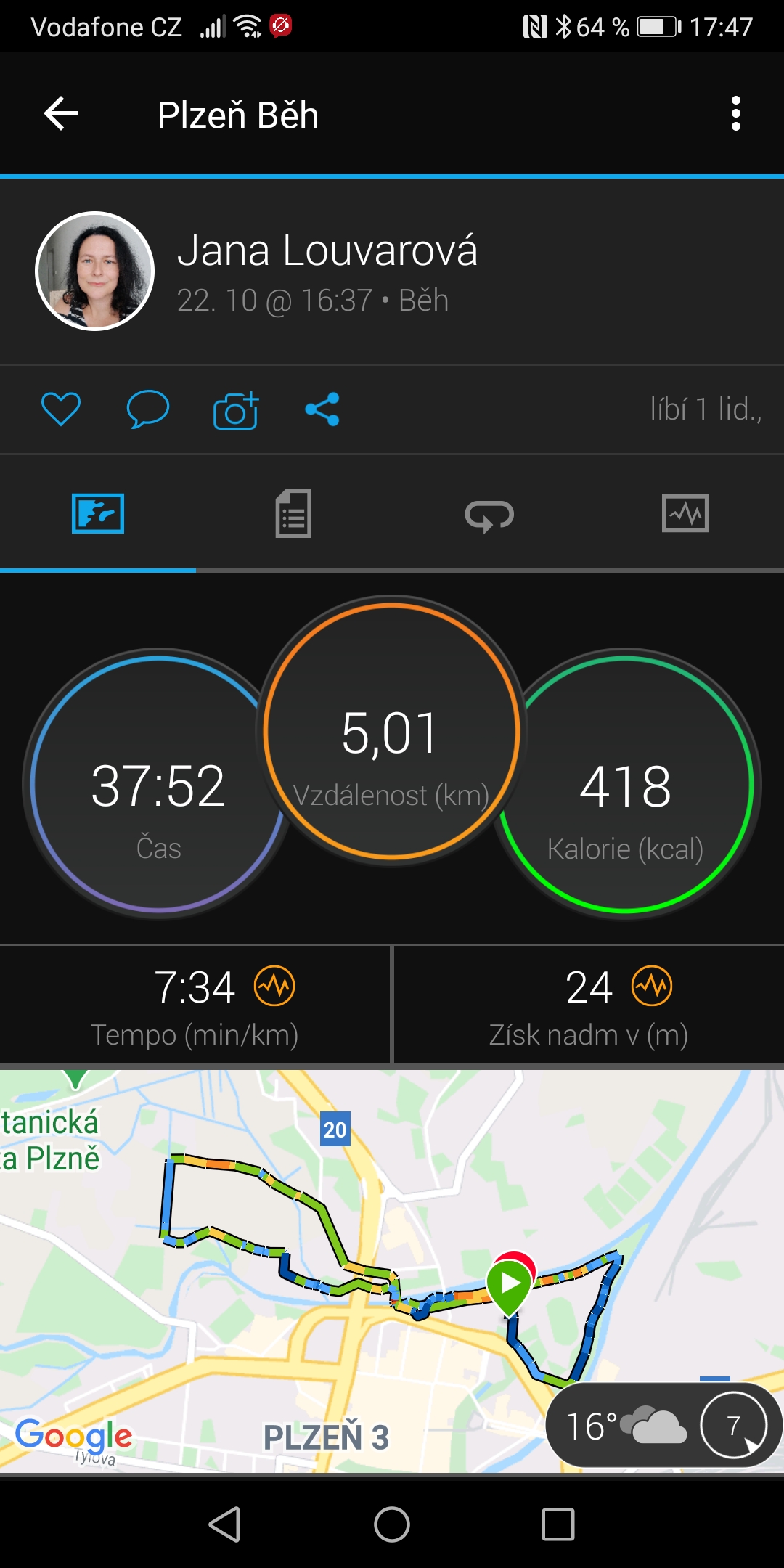Add a photo using the camera icon
The image size is (784, 1568).
click(x=236, y=411)
